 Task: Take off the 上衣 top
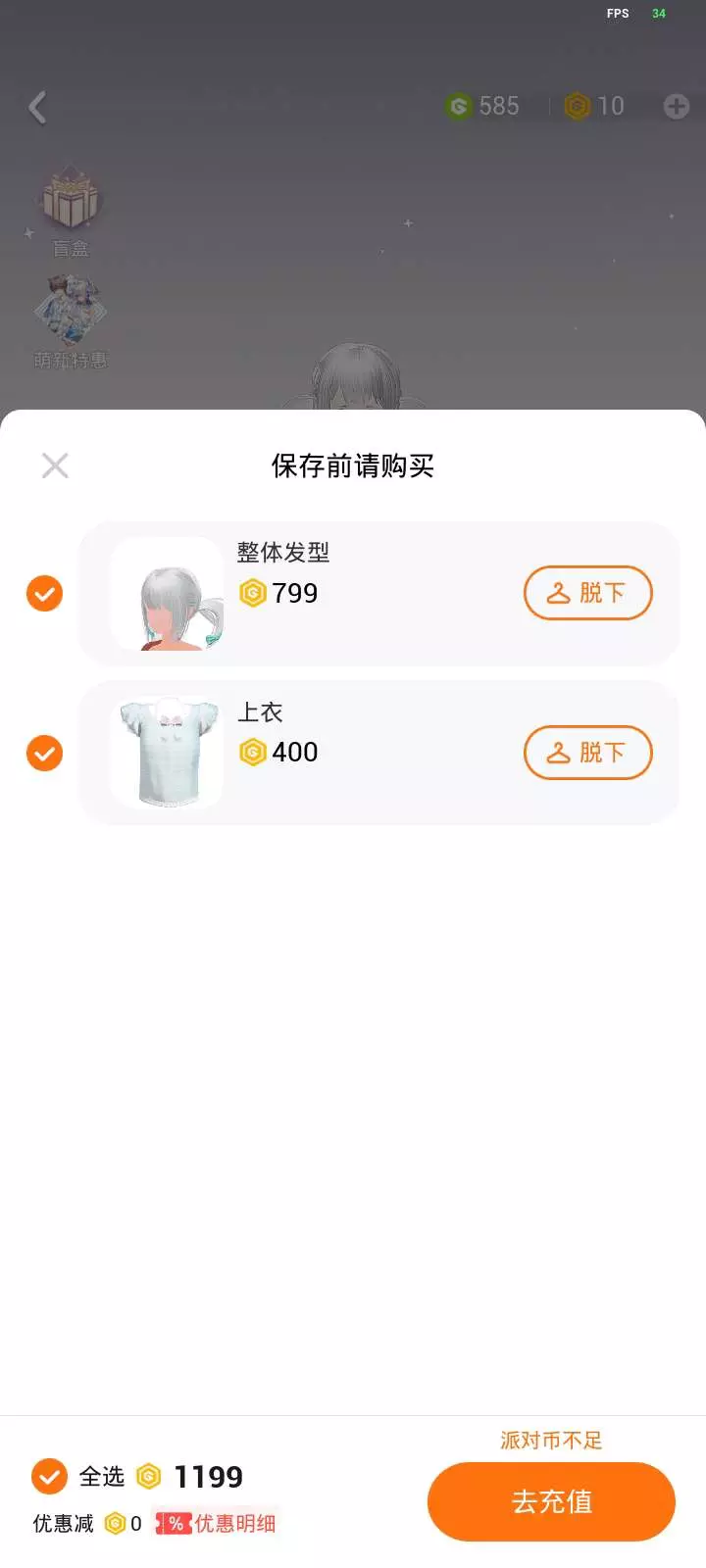pyautogui.click(x=587, y=753)
